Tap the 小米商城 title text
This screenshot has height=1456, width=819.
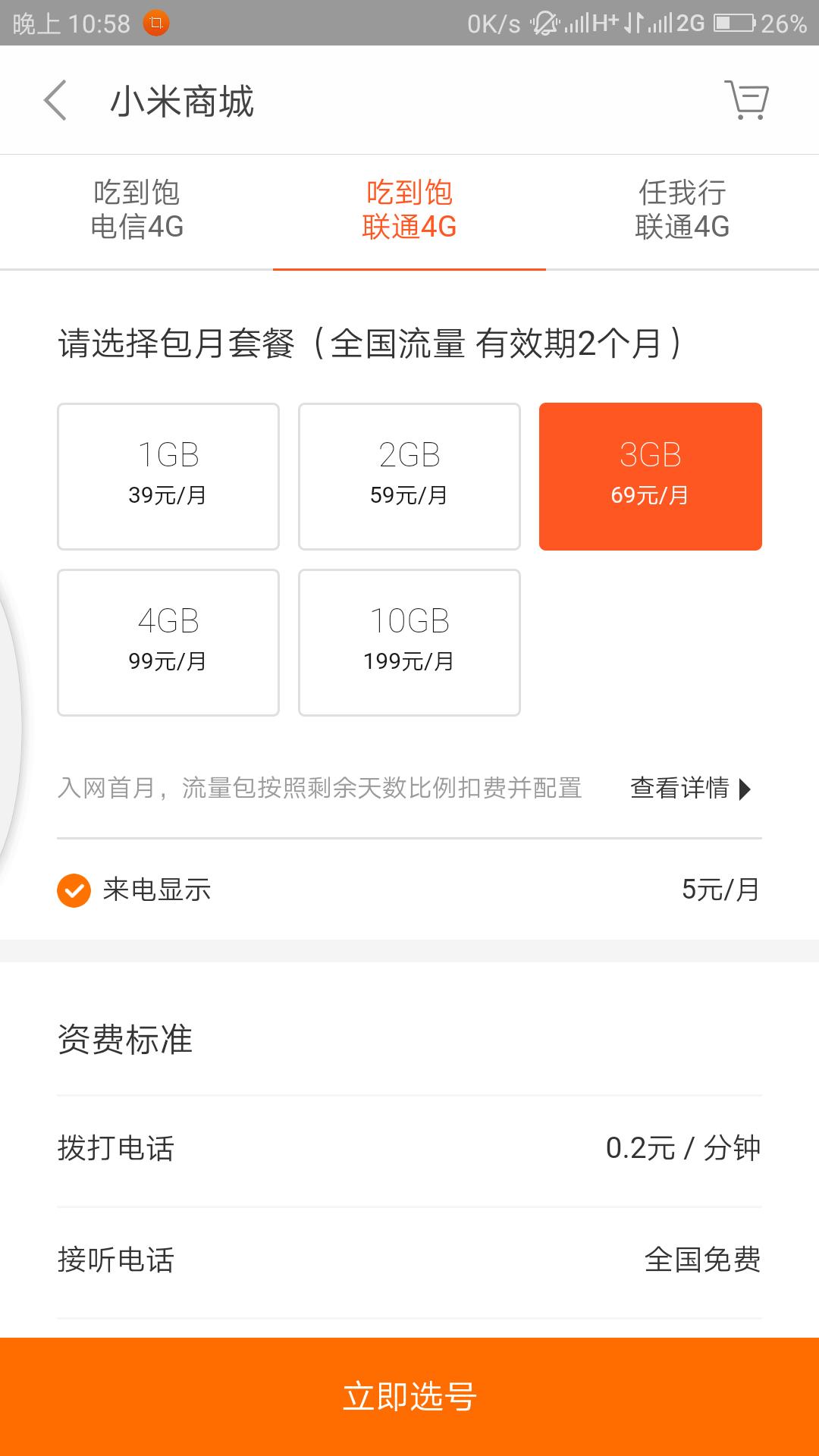click(x=182, y=101)
